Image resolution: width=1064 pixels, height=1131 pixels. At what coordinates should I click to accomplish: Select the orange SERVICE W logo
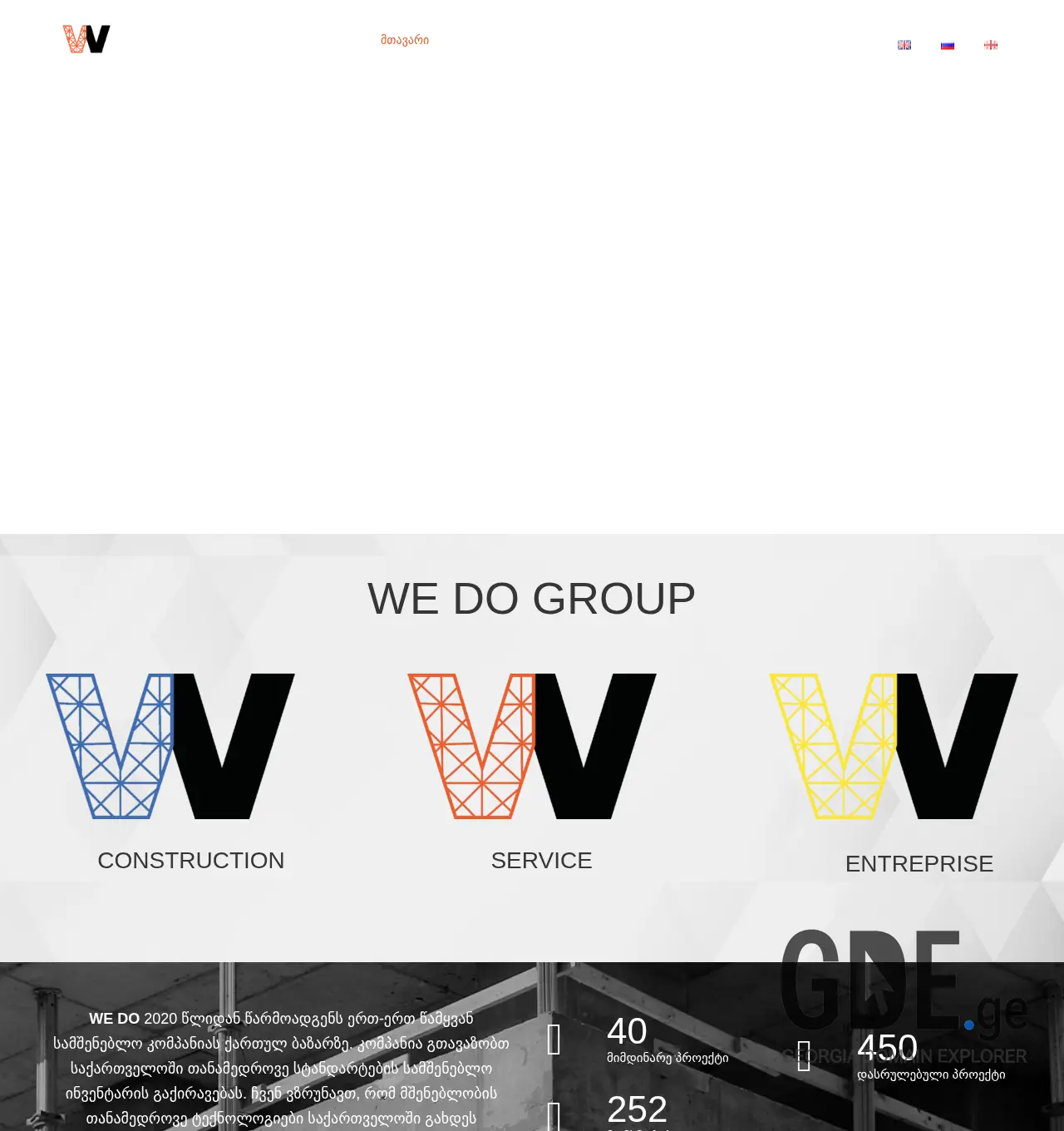click(x=532, y=744)
